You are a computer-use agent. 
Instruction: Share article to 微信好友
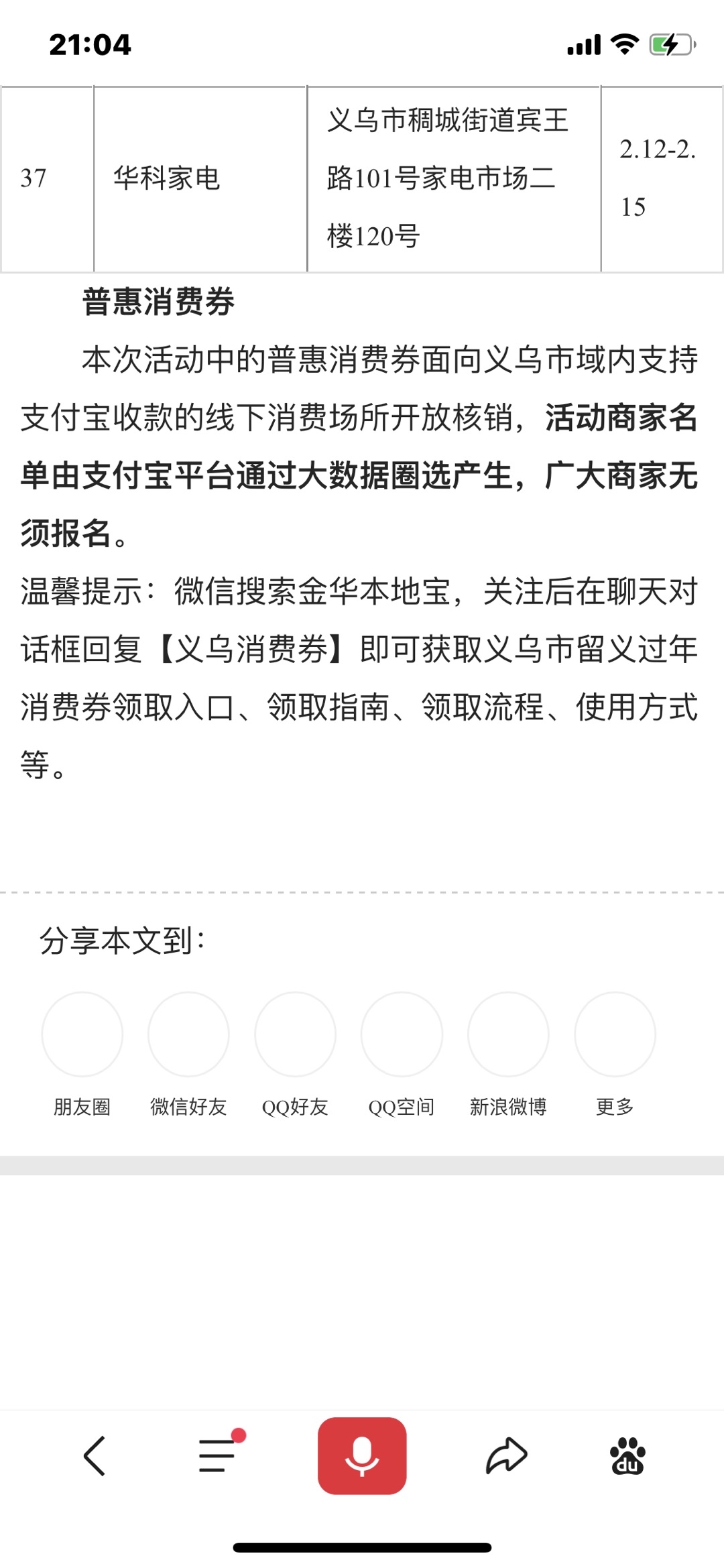(x=188, y=1034)
